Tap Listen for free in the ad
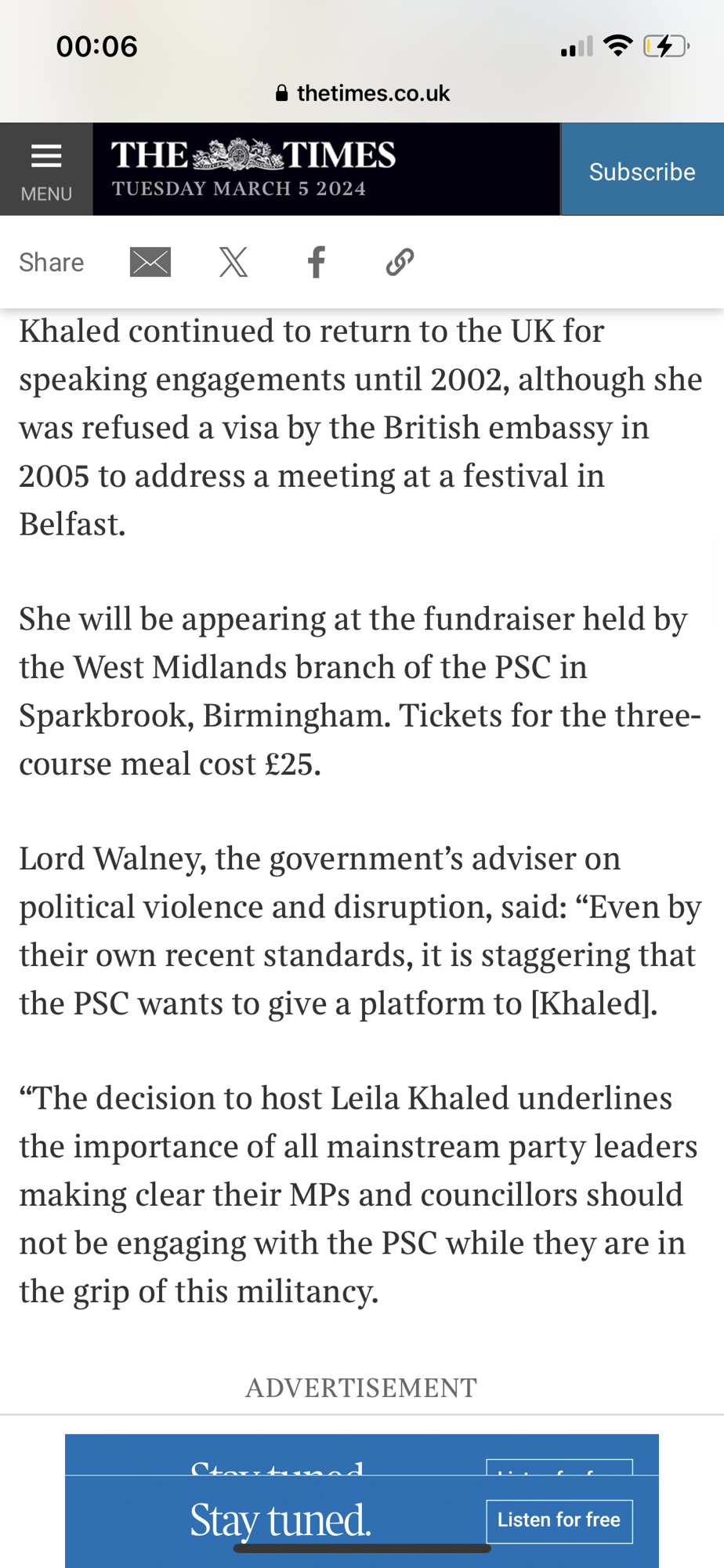The width and height of the screenshot is (724, 1568). [559, 1520]
